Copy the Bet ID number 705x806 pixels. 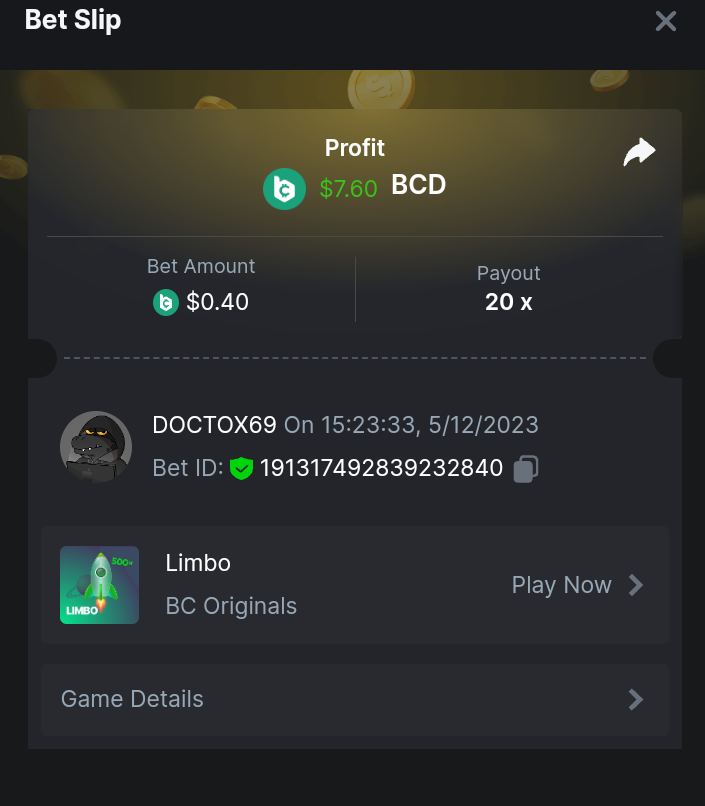(x=526, y=468)
